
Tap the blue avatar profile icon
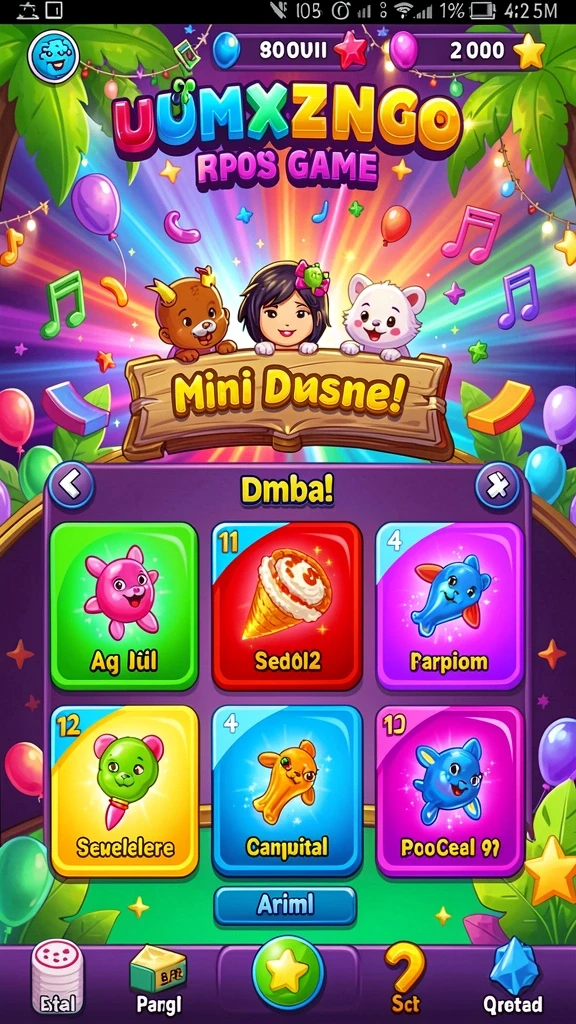tap(54, 56)
